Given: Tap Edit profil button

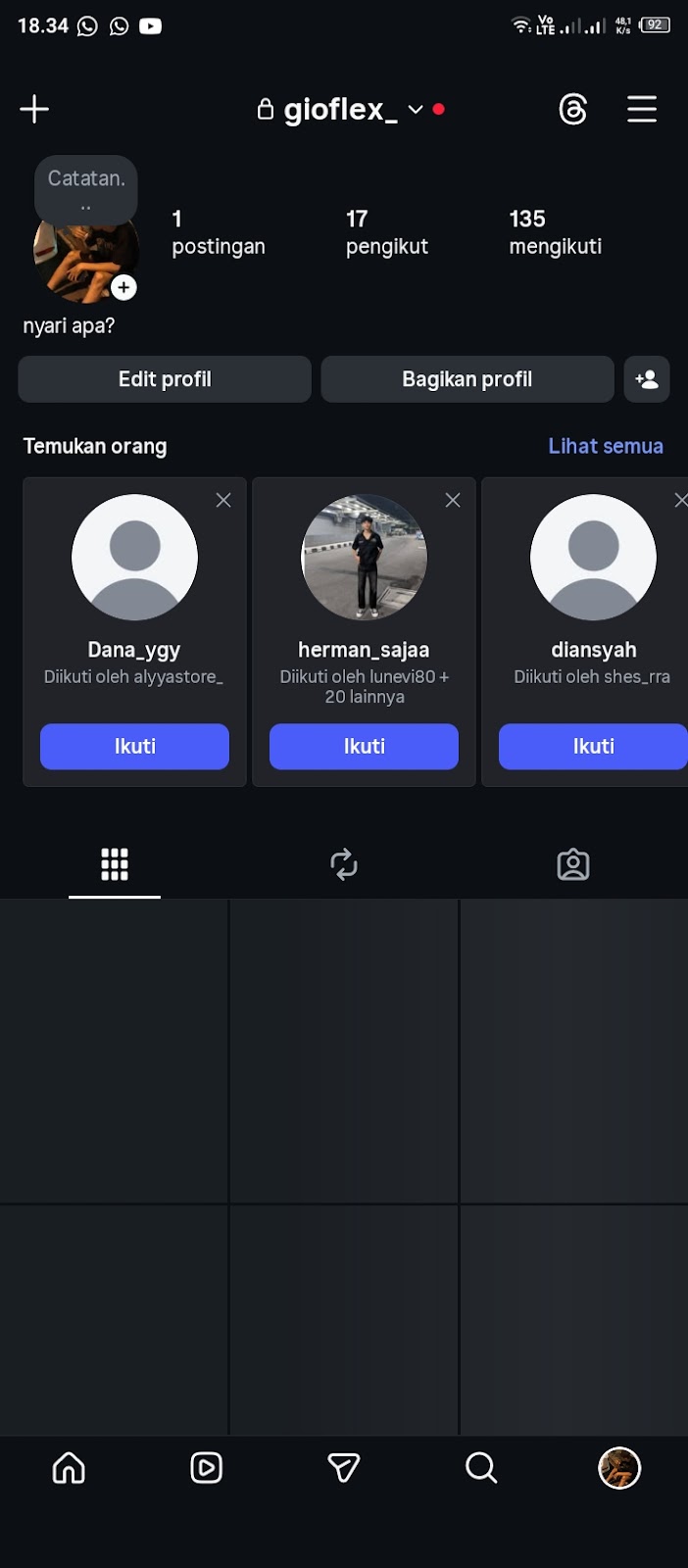Looking at the screenshot, I should tap(165, 379).
